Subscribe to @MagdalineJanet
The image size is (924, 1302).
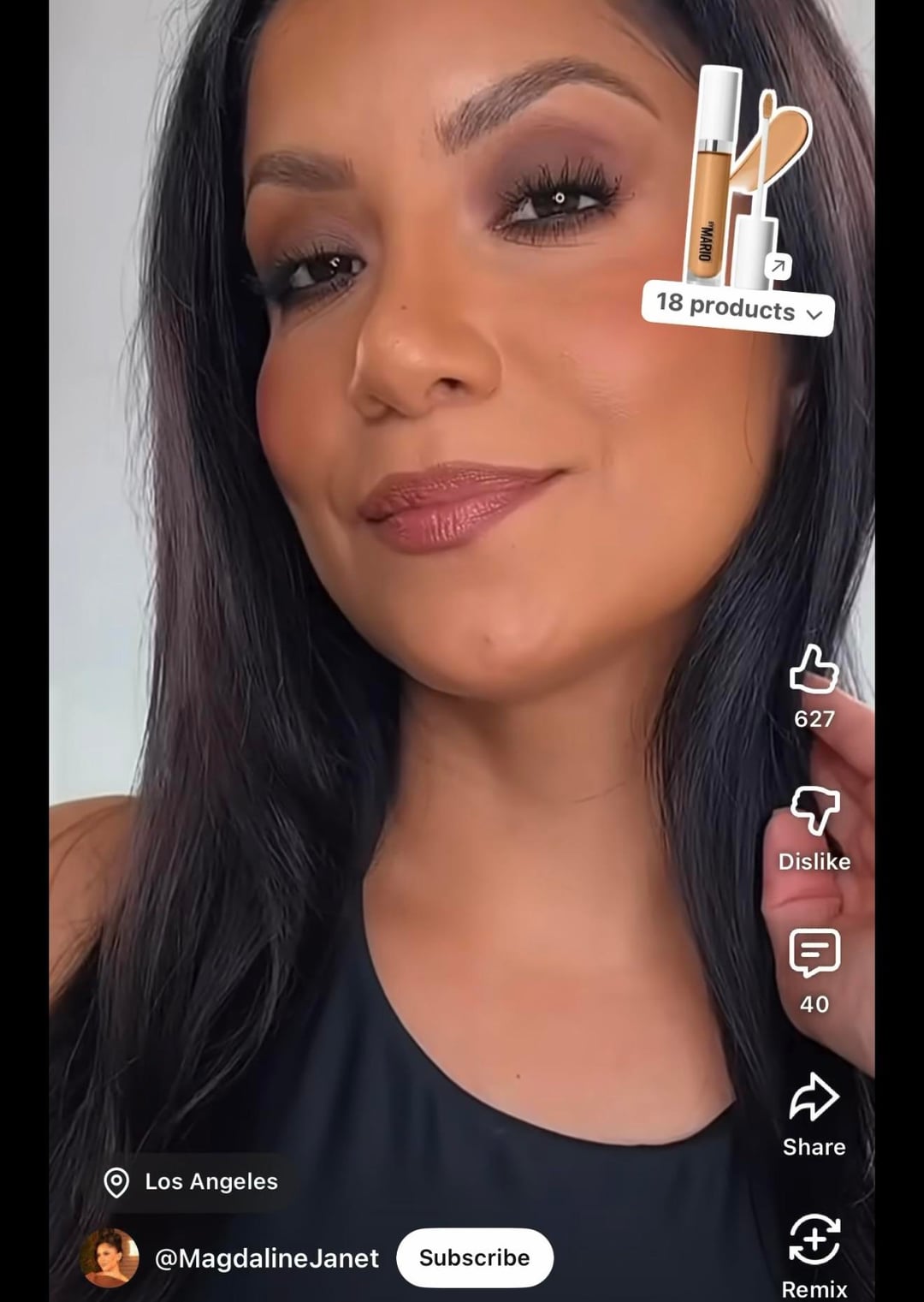coord(475,1257)
